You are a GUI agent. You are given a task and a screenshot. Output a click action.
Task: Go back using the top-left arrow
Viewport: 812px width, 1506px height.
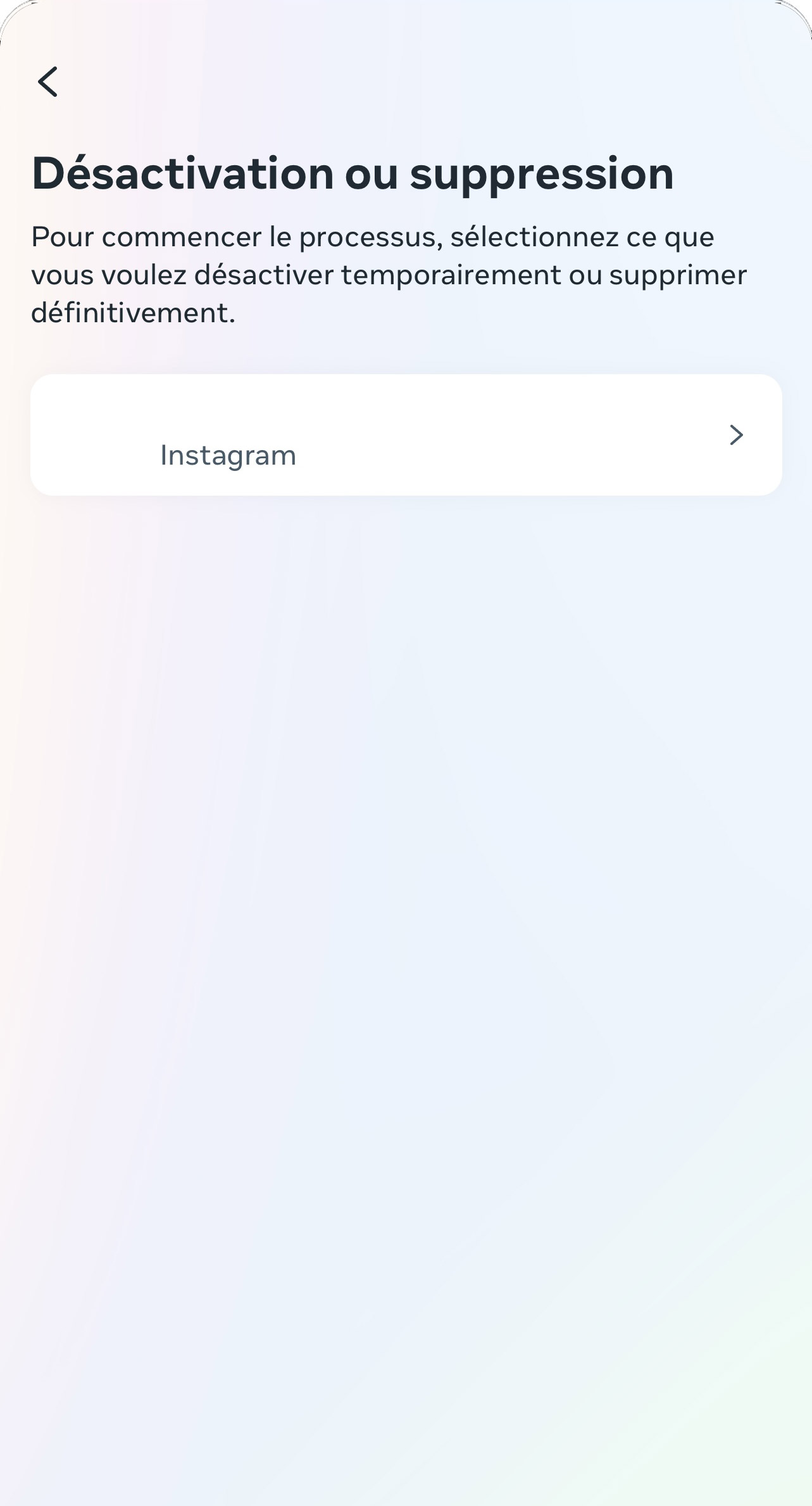click(47, 82)
